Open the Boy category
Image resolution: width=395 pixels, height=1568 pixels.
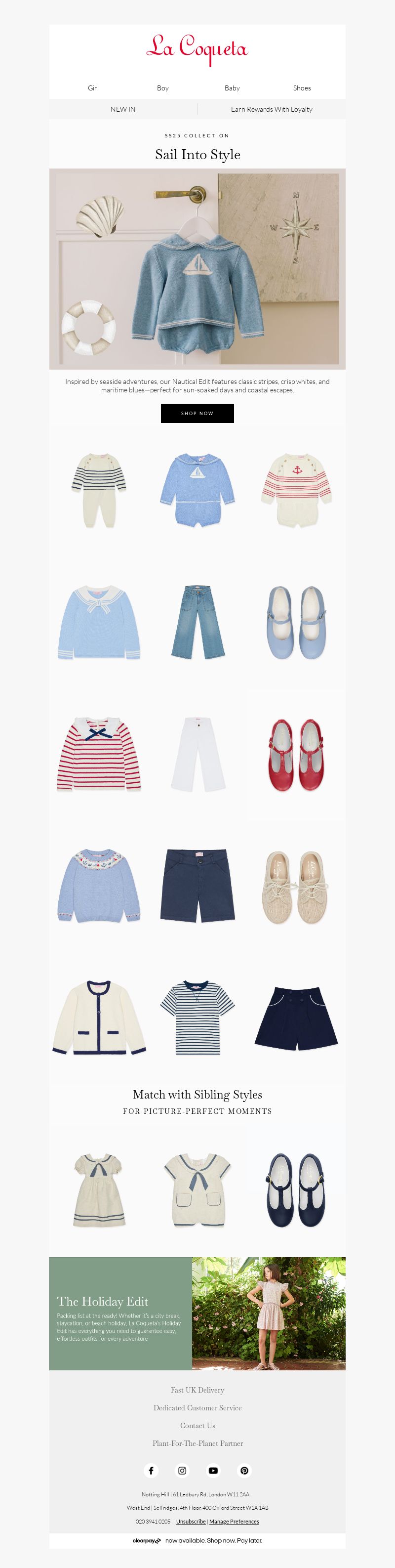coord(162,88)
